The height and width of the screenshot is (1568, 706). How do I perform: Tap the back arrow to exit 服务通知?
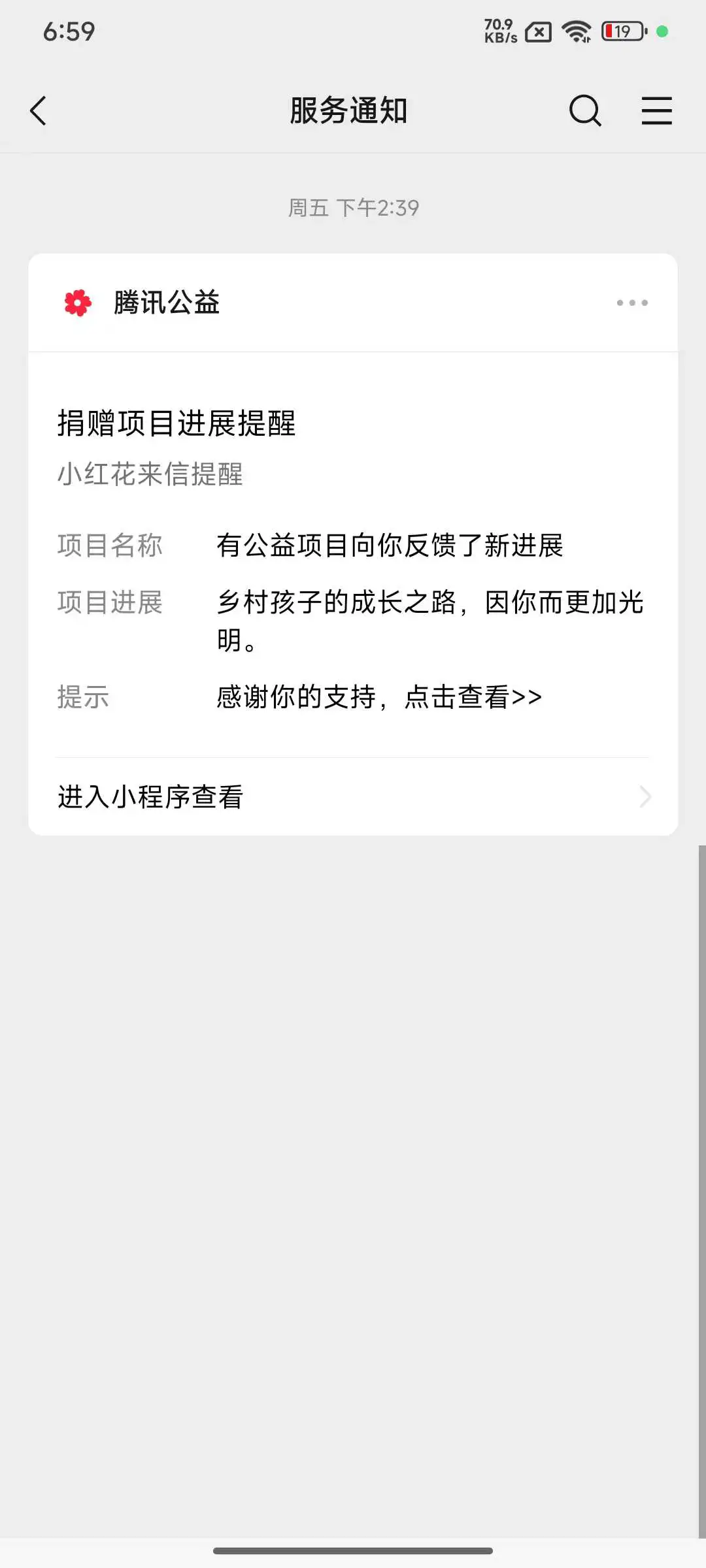click(x=37, y=110)
